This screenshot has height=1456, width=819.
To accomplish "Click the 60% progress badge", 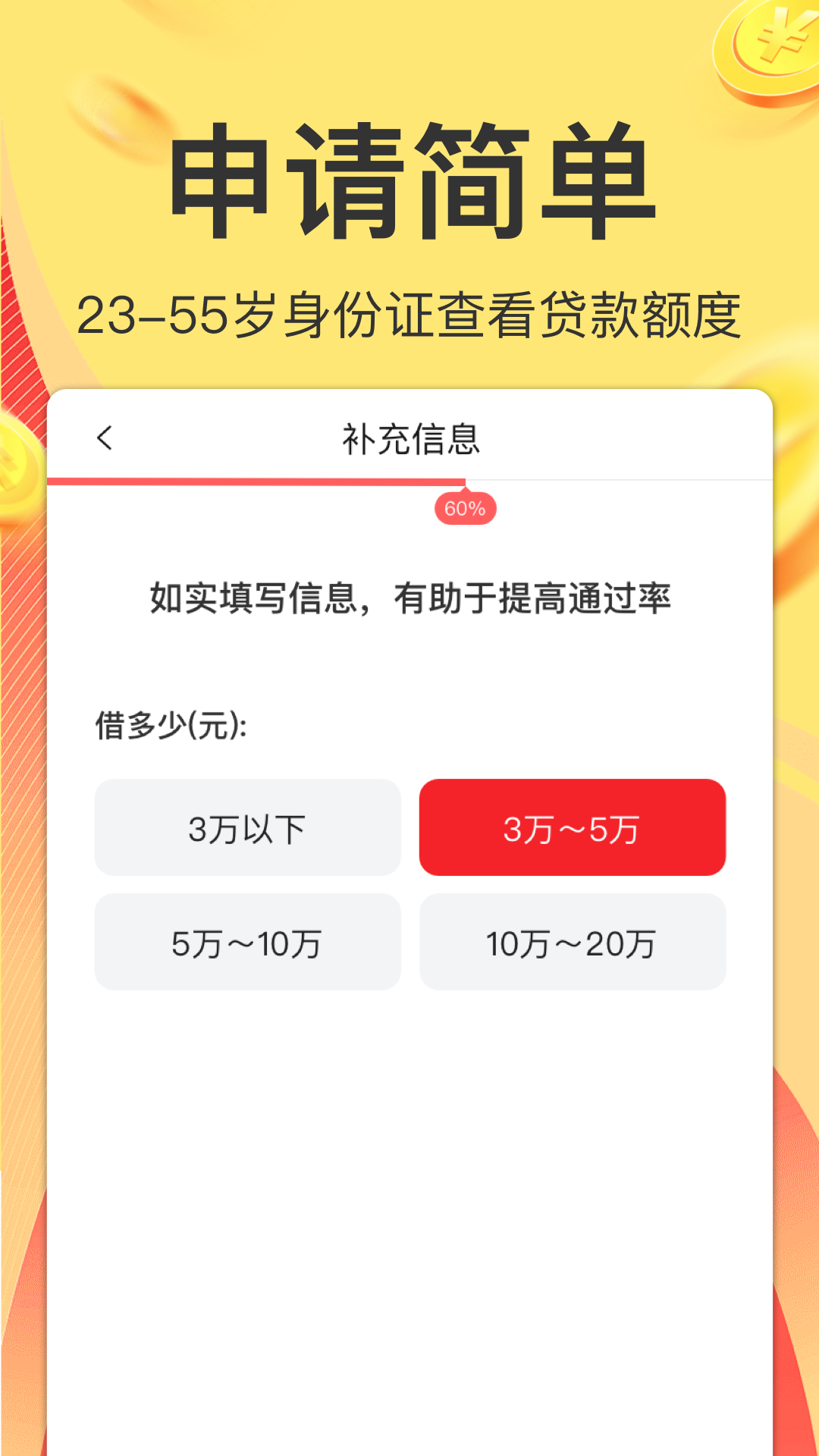I will [464, 510].
